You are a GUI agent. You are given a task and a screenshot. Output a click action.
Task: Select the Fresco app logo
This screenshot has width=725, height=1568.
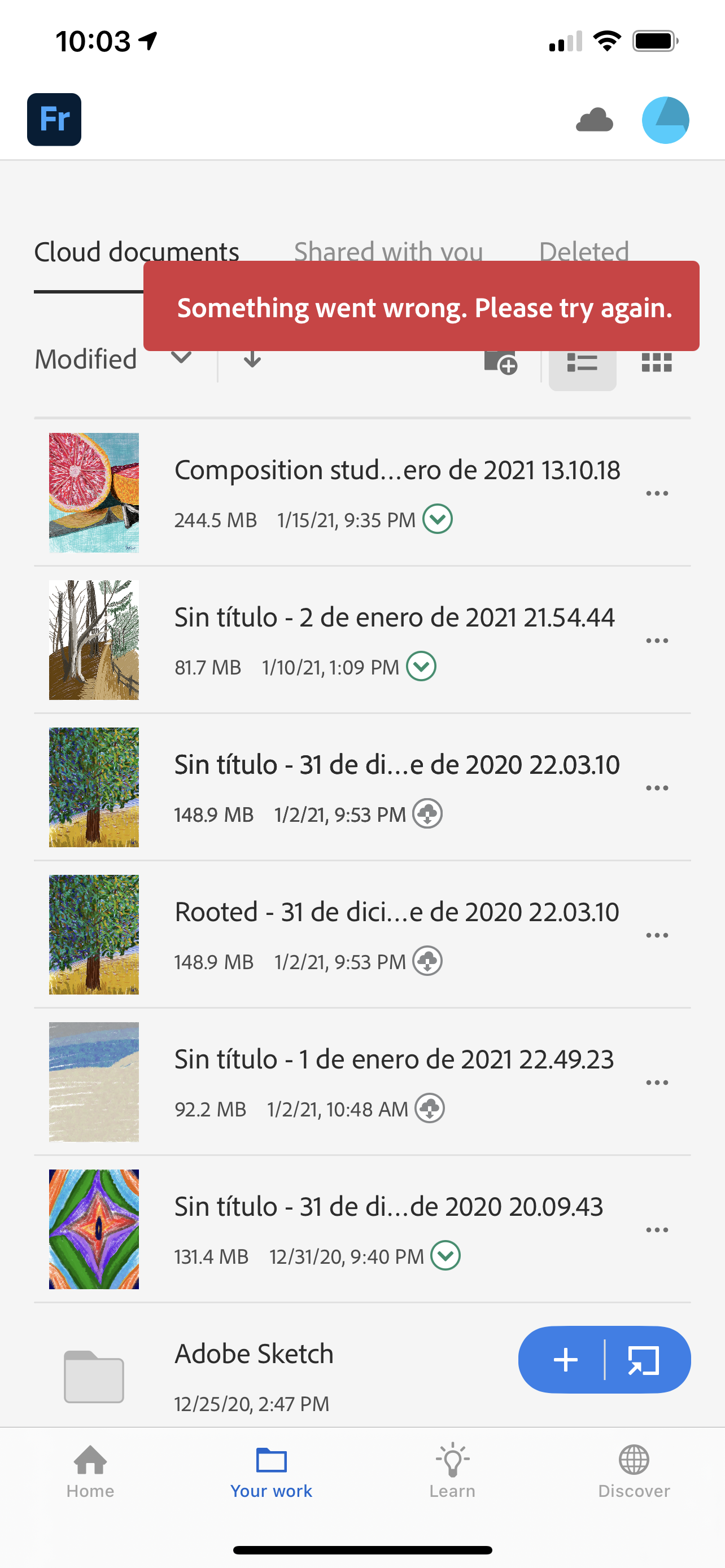point(54,119)
